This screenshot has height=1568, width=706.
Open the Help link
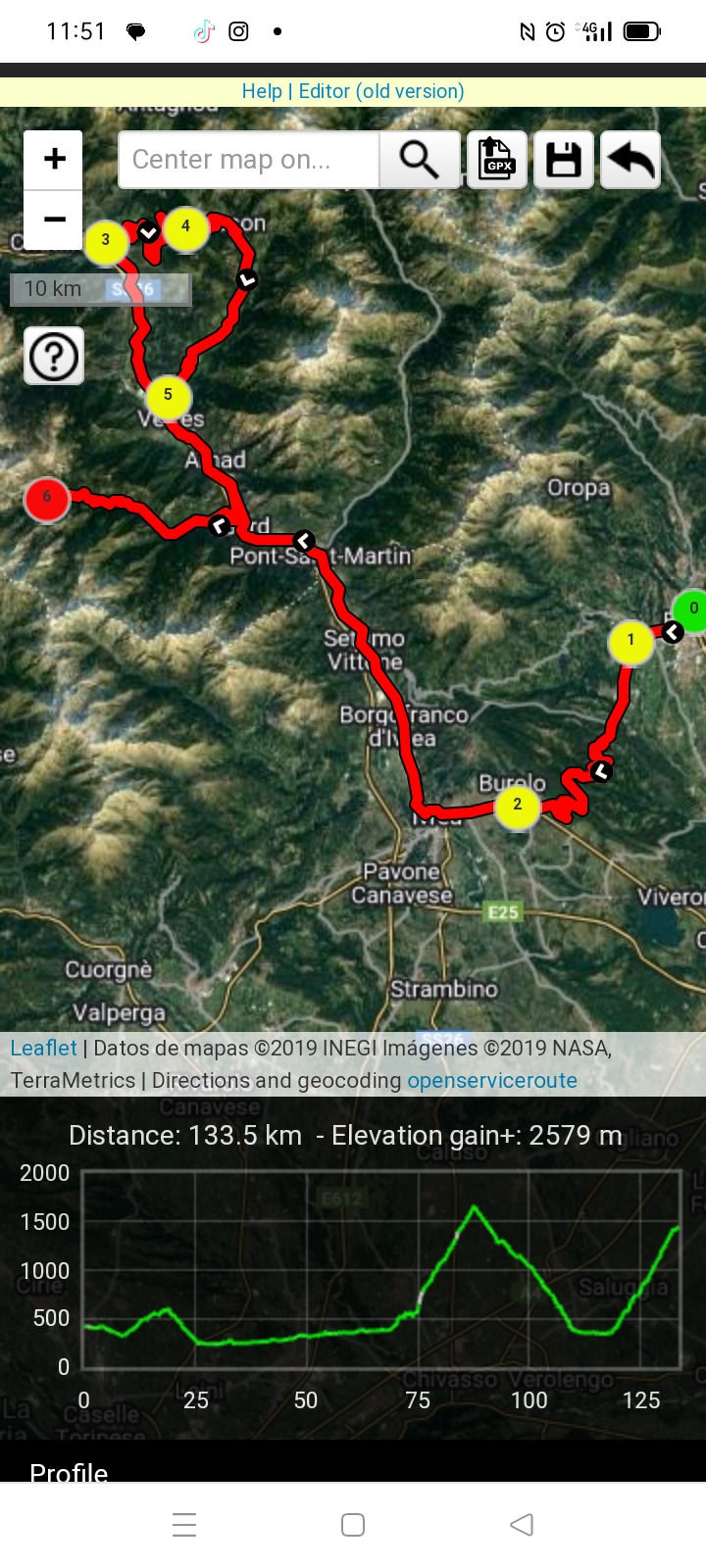point(262,91)
